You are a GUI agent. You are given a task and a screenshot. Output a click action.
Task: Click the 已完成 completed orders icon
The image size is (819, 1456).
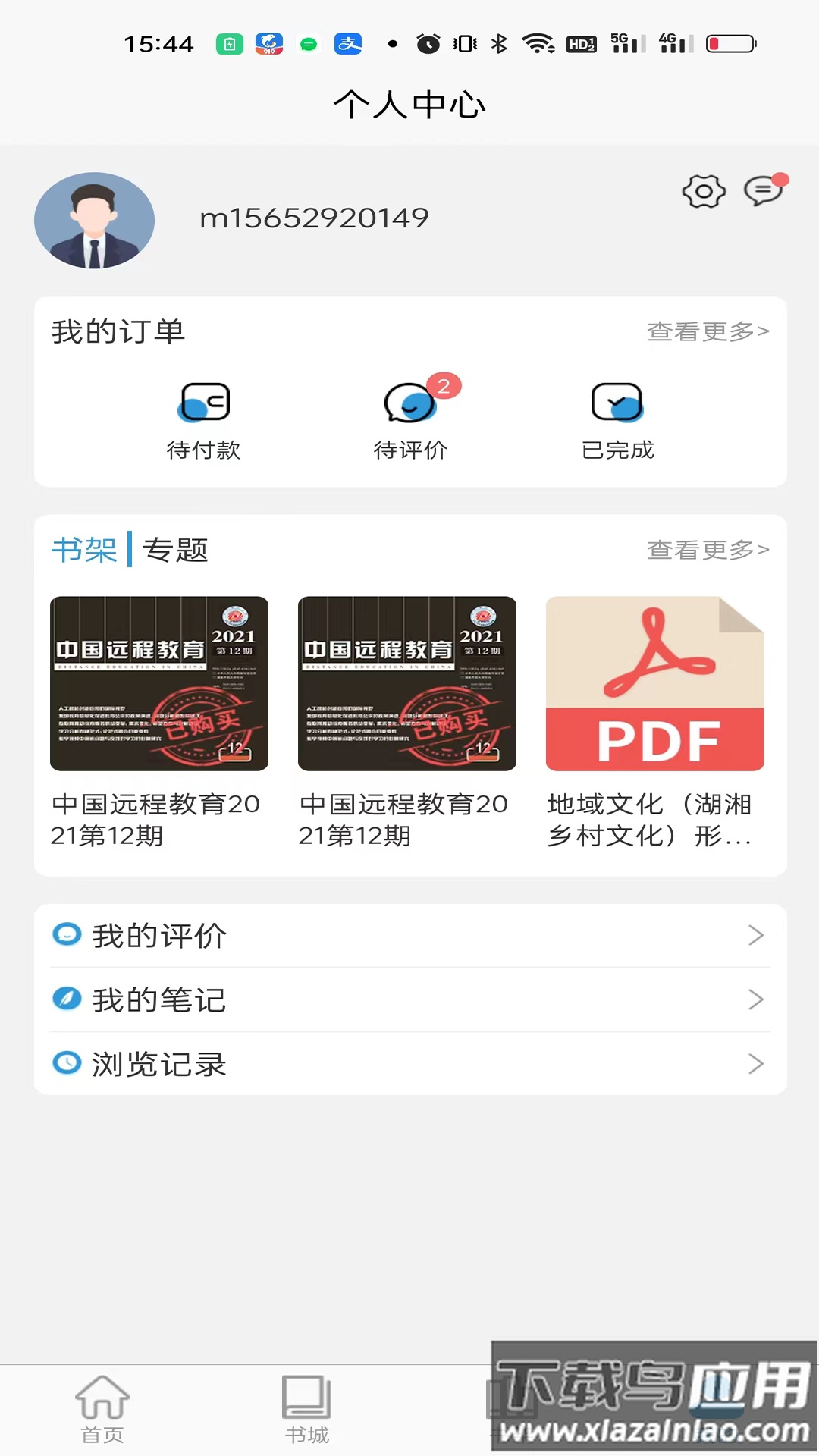click(617, 403)
